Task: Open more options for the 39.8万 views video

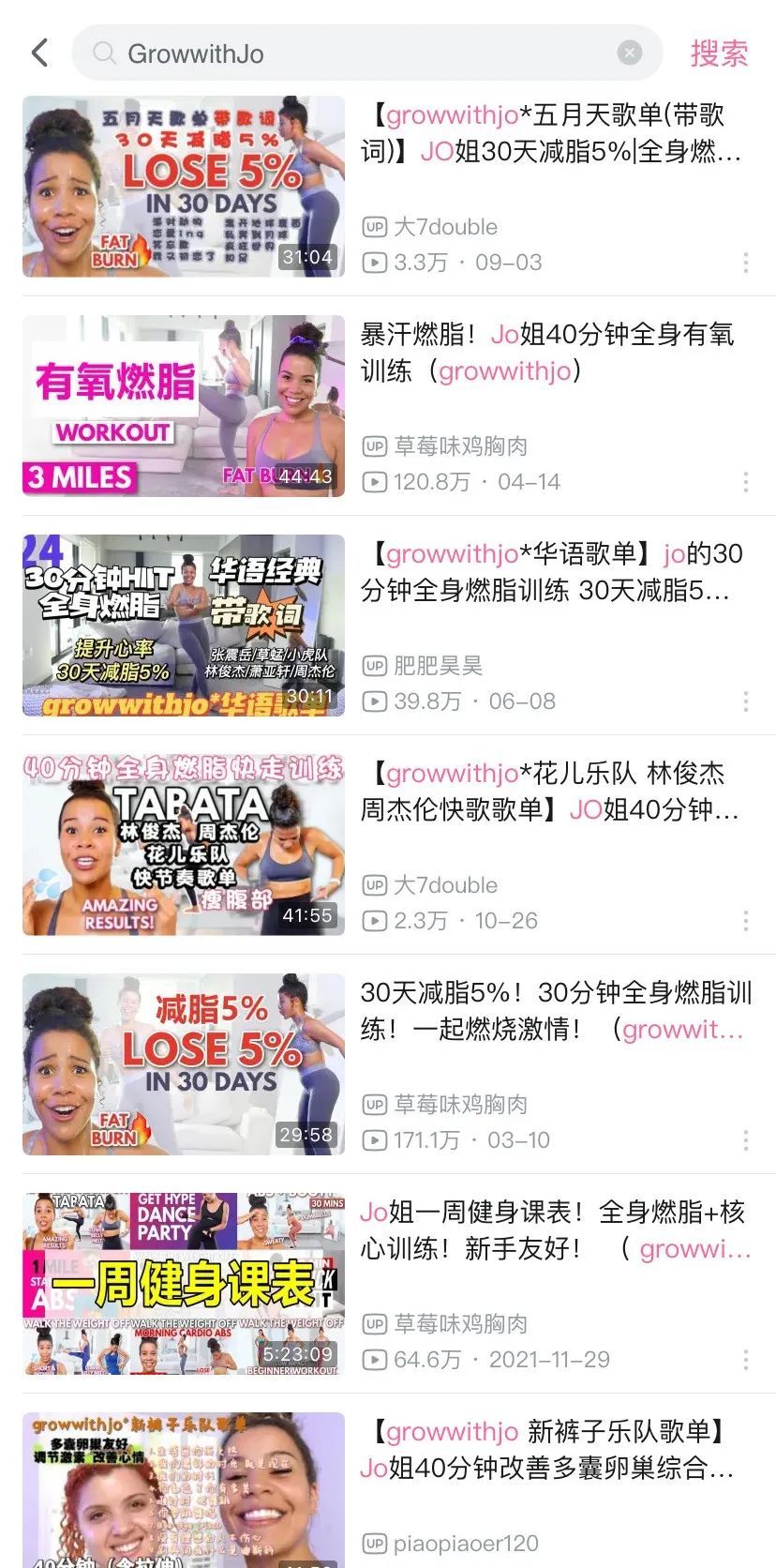Action: click(x=746, y=701)
